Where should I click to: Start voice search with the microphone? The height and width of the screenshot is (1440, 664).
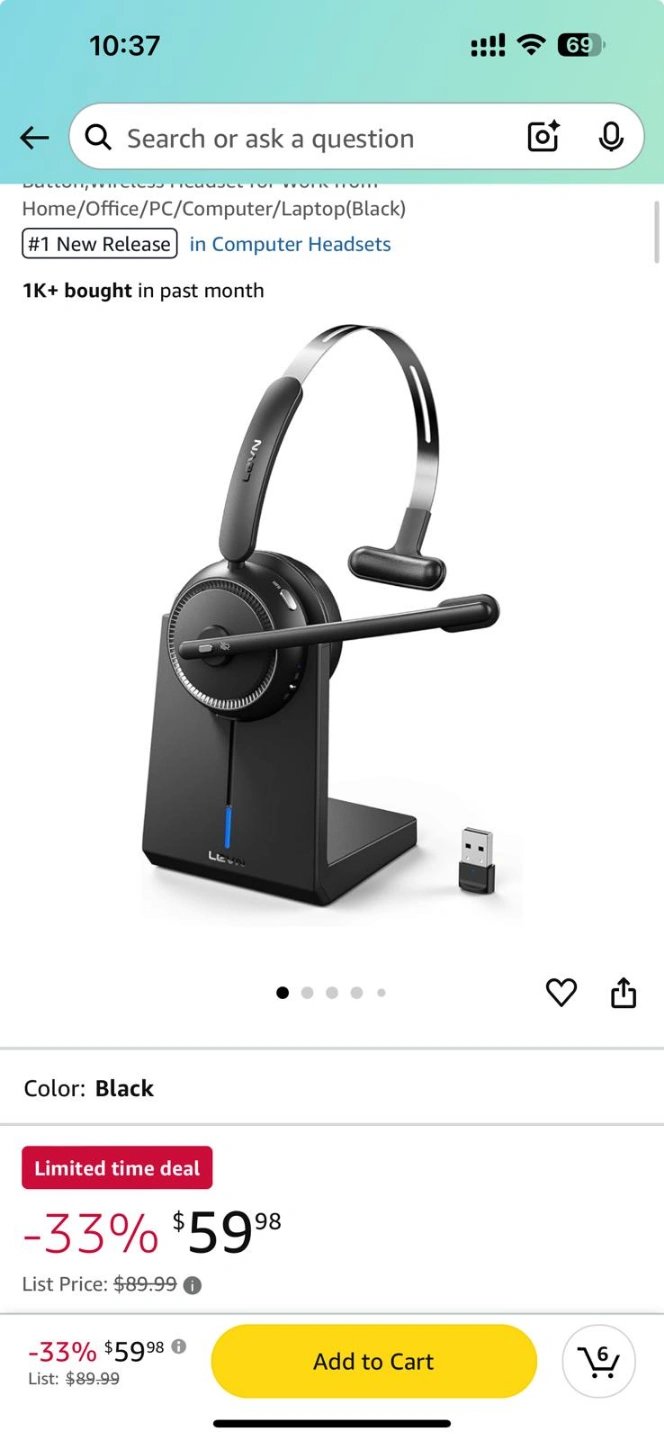pos(611,137)
